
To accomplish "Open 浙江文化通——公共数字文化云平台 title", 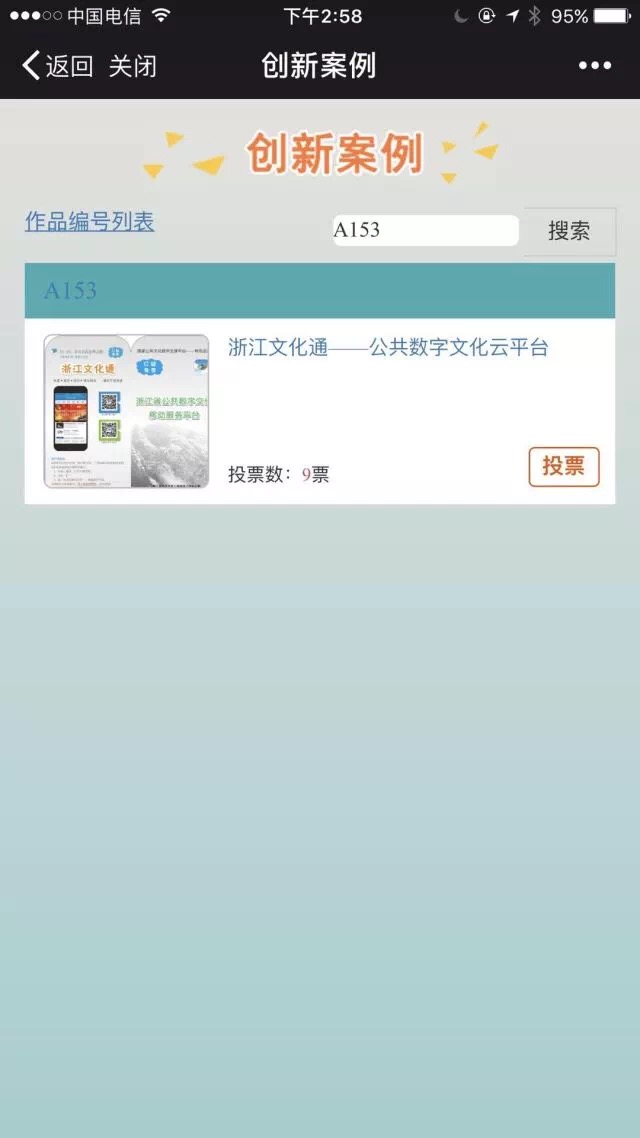I will (x=388, y=348).
